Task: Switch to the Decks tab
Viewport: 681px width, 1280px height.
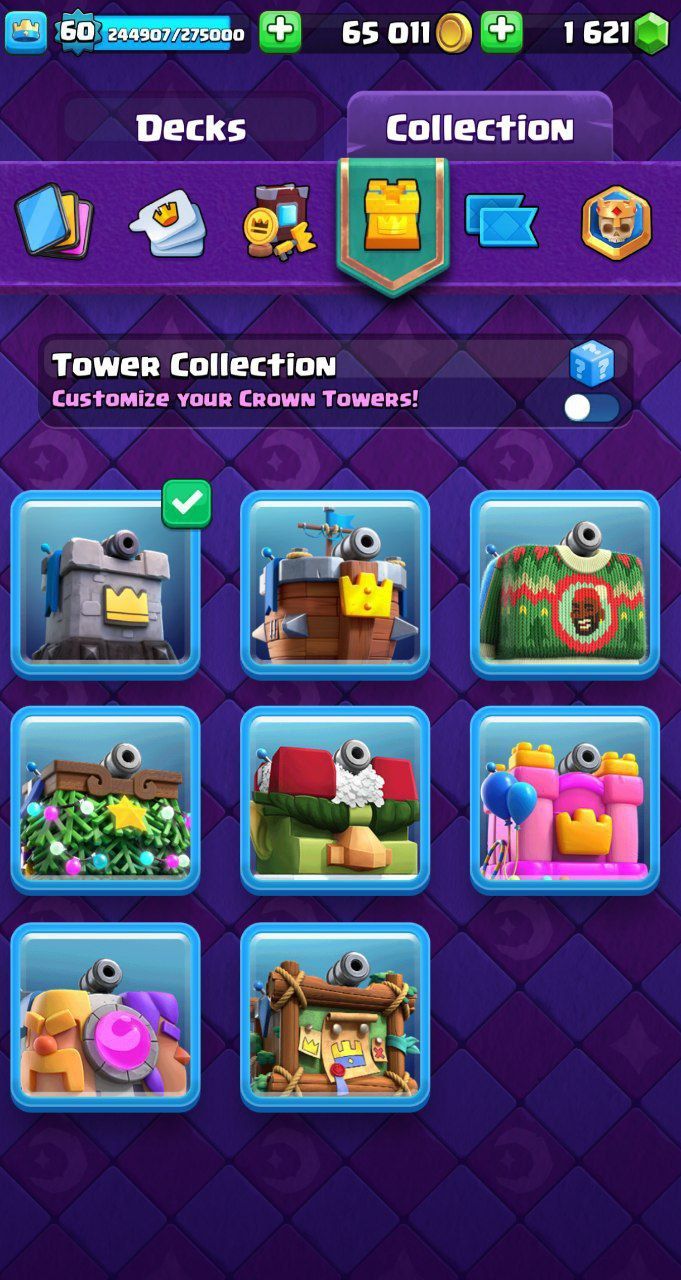Action: [x=191, y=128]
